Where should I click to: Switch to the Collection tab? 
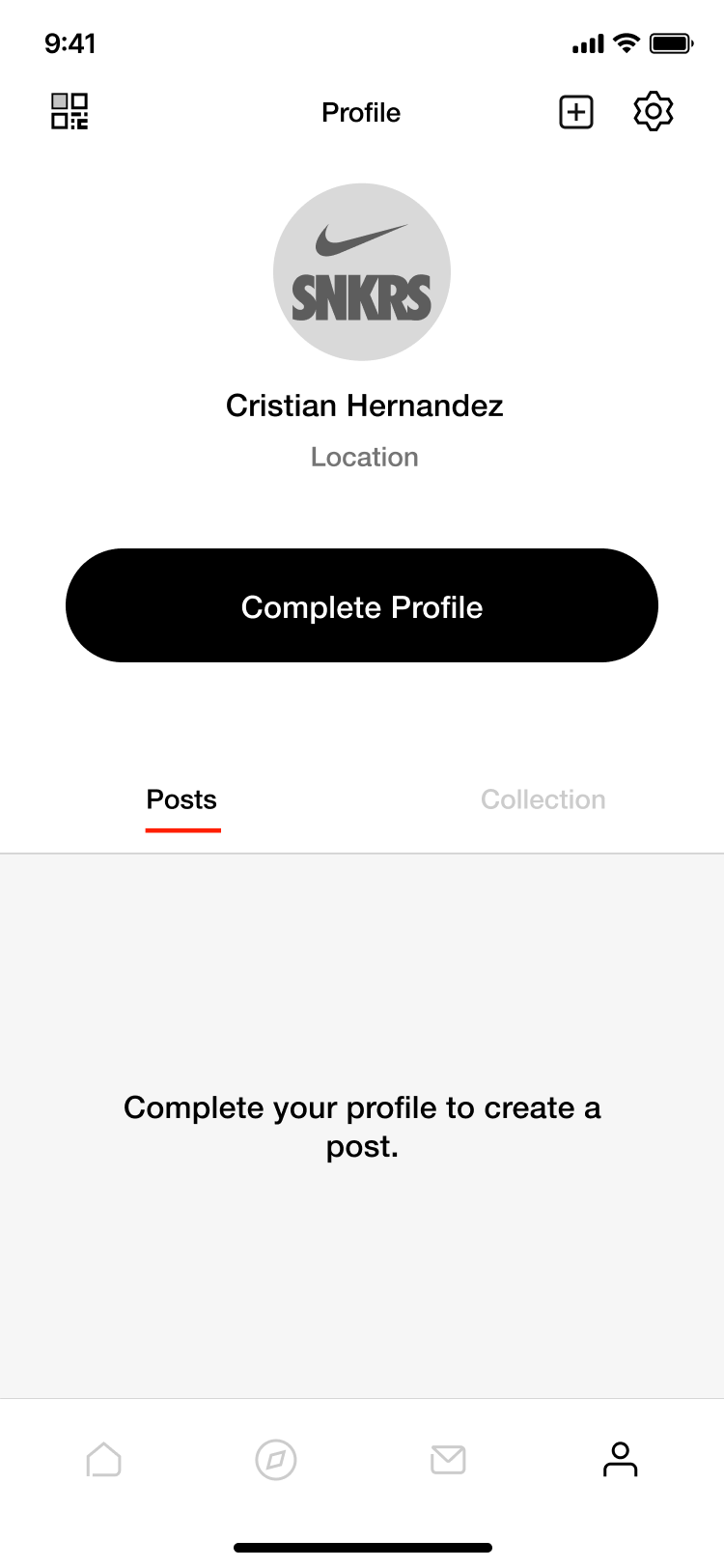pyautogui.click(x=543, y=799)
